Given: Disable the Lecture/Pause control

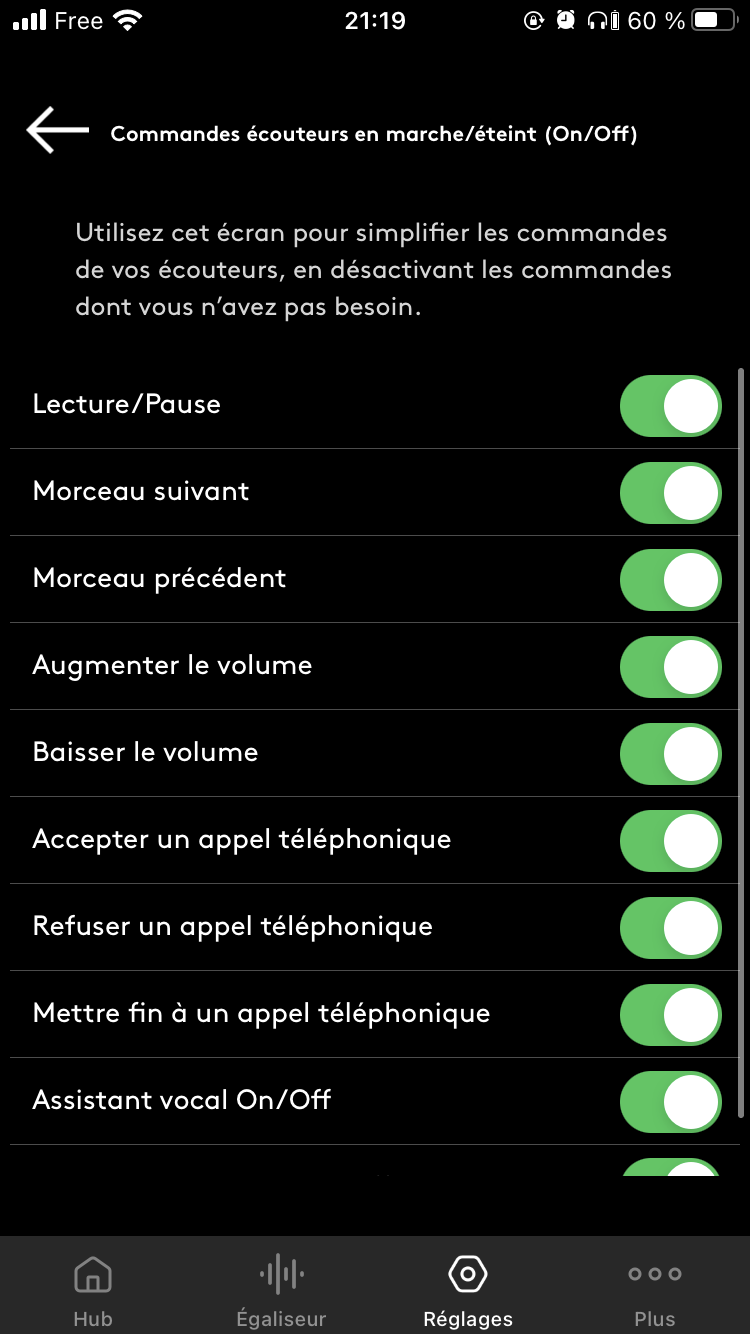Looking at the screenshot, I should click(x=671, y=406).
